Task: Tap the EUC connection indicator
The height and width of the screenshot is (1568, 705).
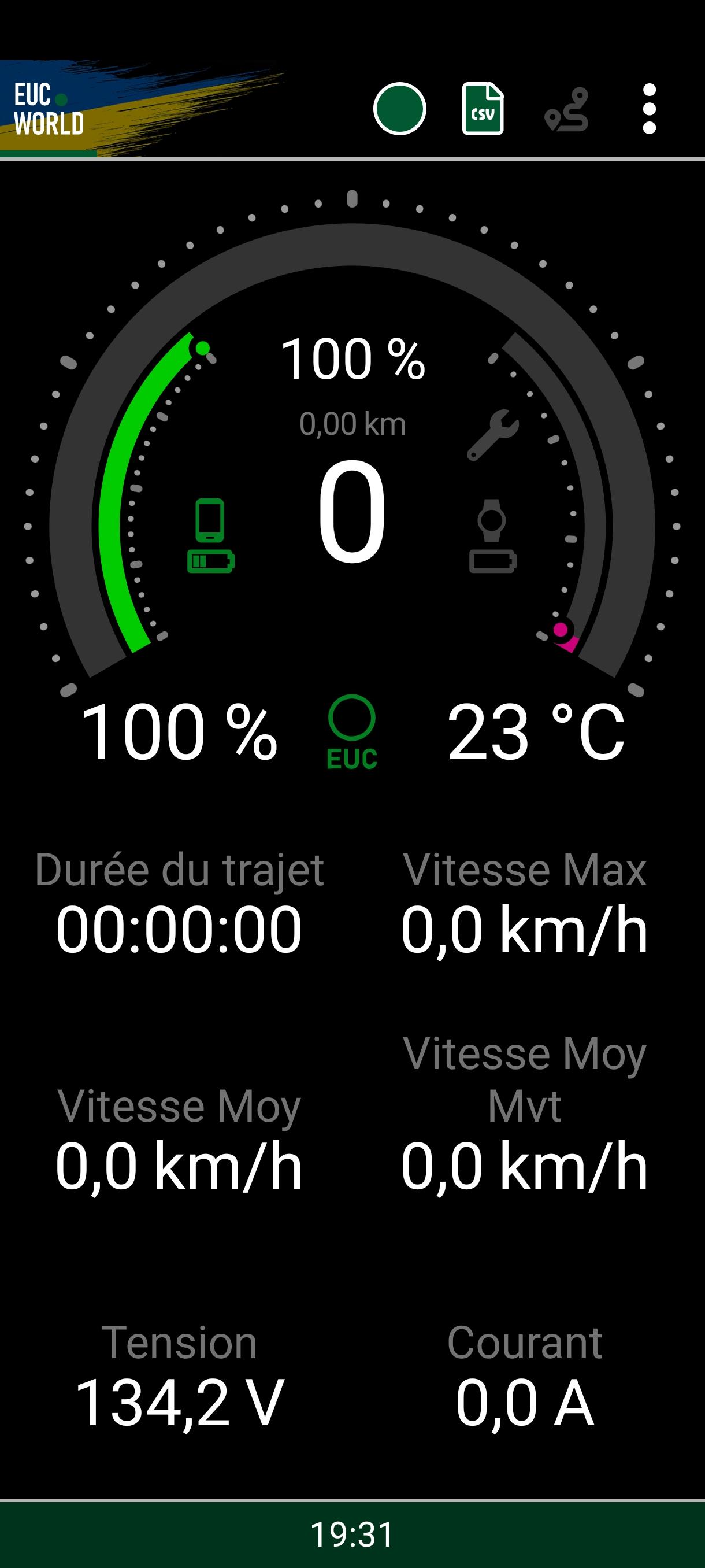Action: pos(351,731)
